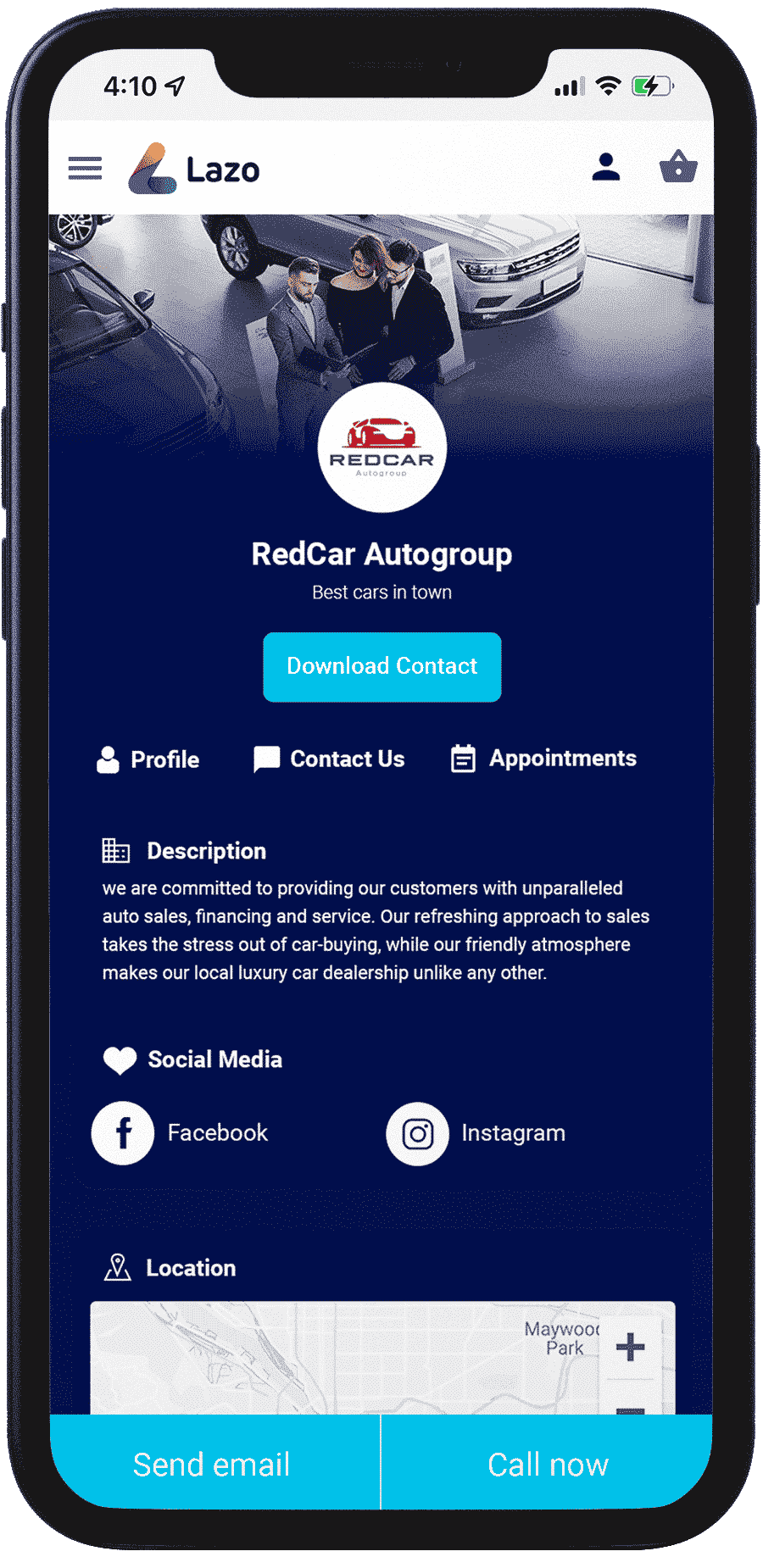Zoom in on the location map
763x1568 pixels.
point(630,1347)
